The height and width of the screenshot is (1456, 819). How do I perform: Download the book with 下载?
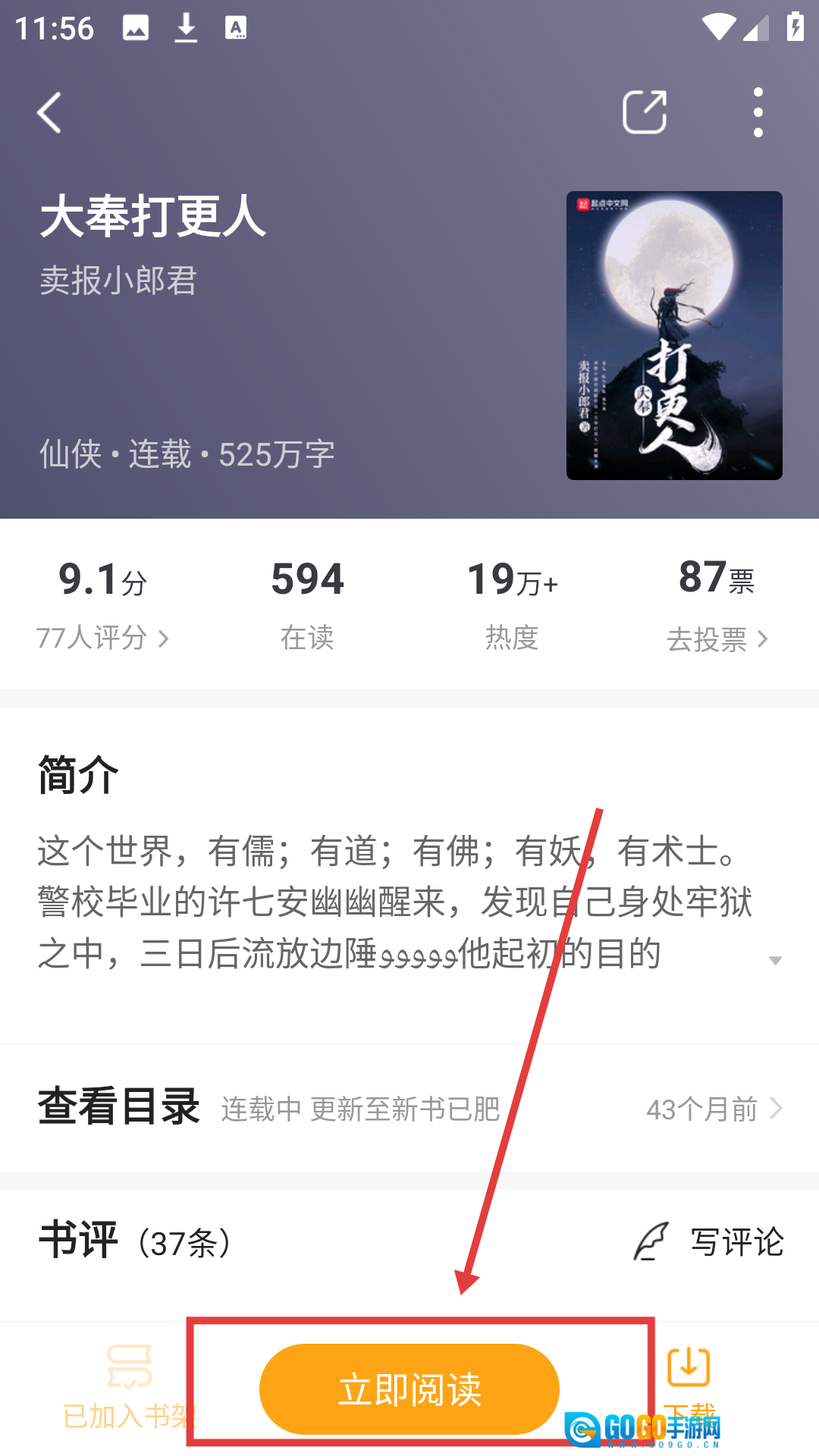point(688,1376)
